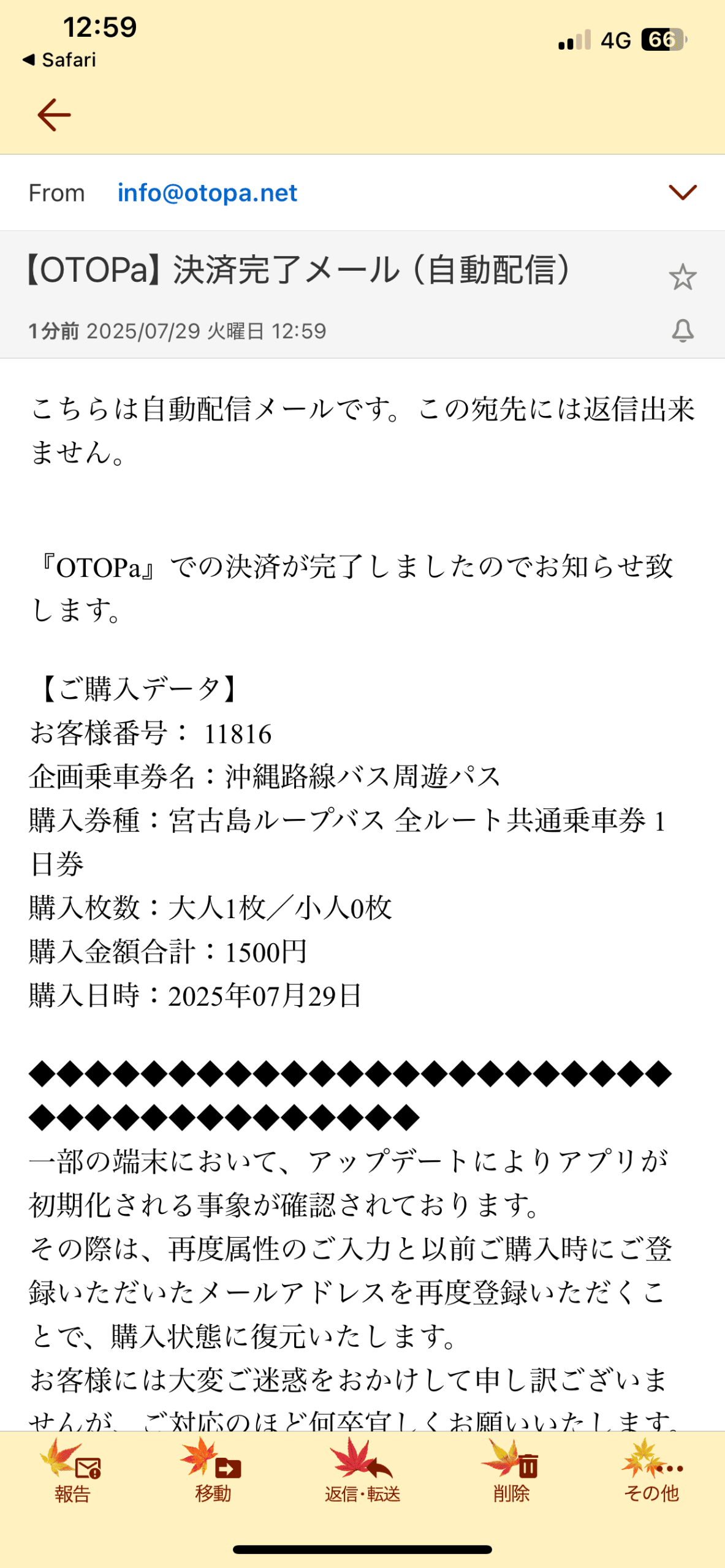725x1568 pixels.
Task: Open sender address info@otopa.net
Action: pyautogui.click(x=207, y=193)
